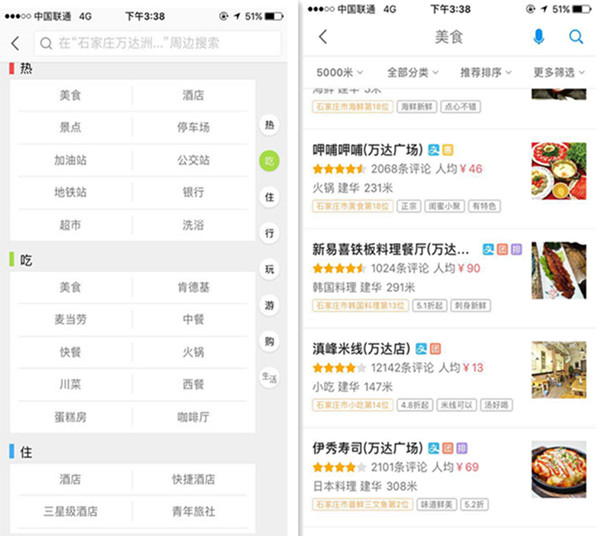
Task: Jump to the 购 section in the side index
Action: (x=268, y=341)
